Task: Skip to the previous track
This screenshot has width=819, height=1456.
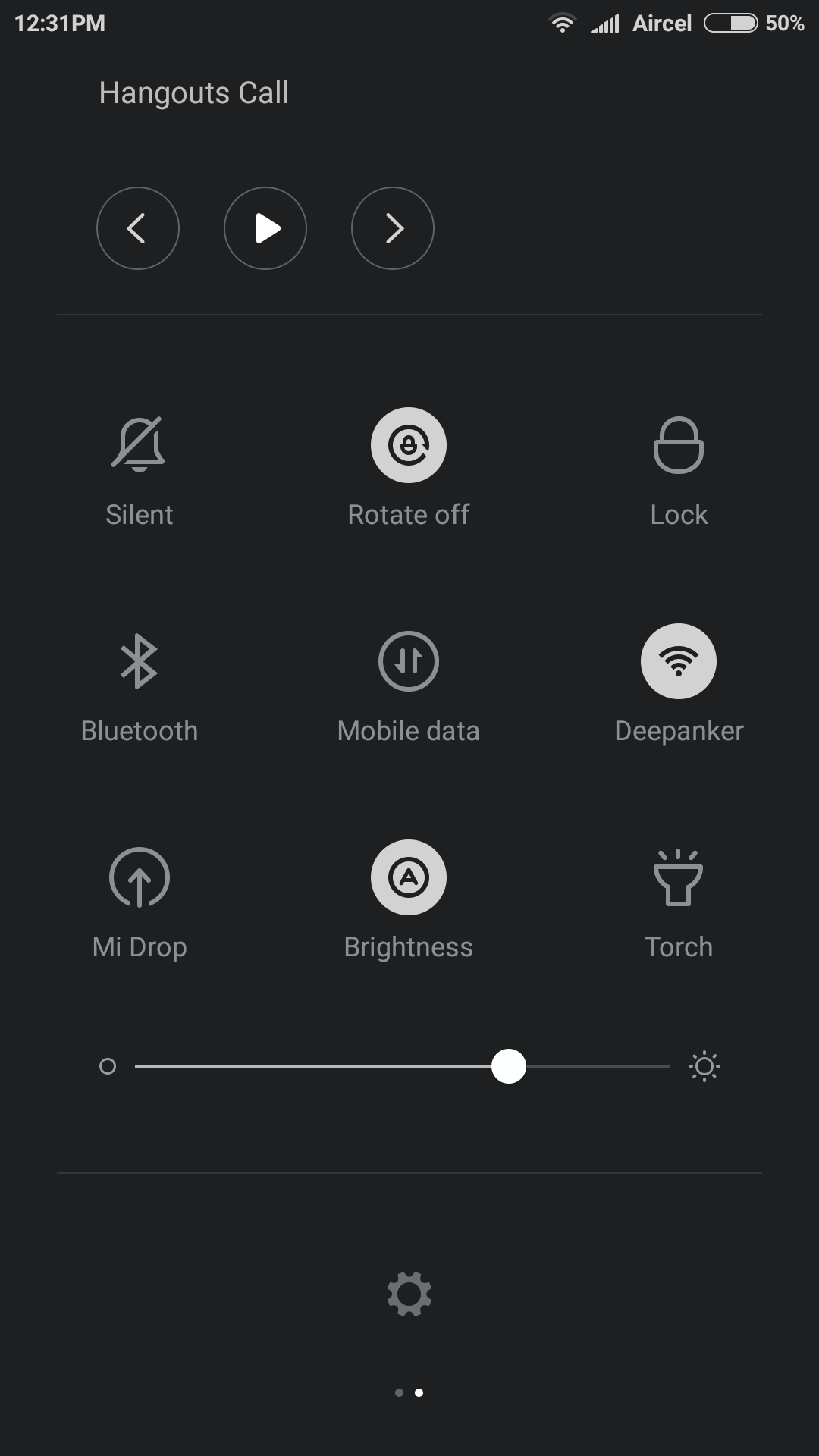Action: pos(138,228)
